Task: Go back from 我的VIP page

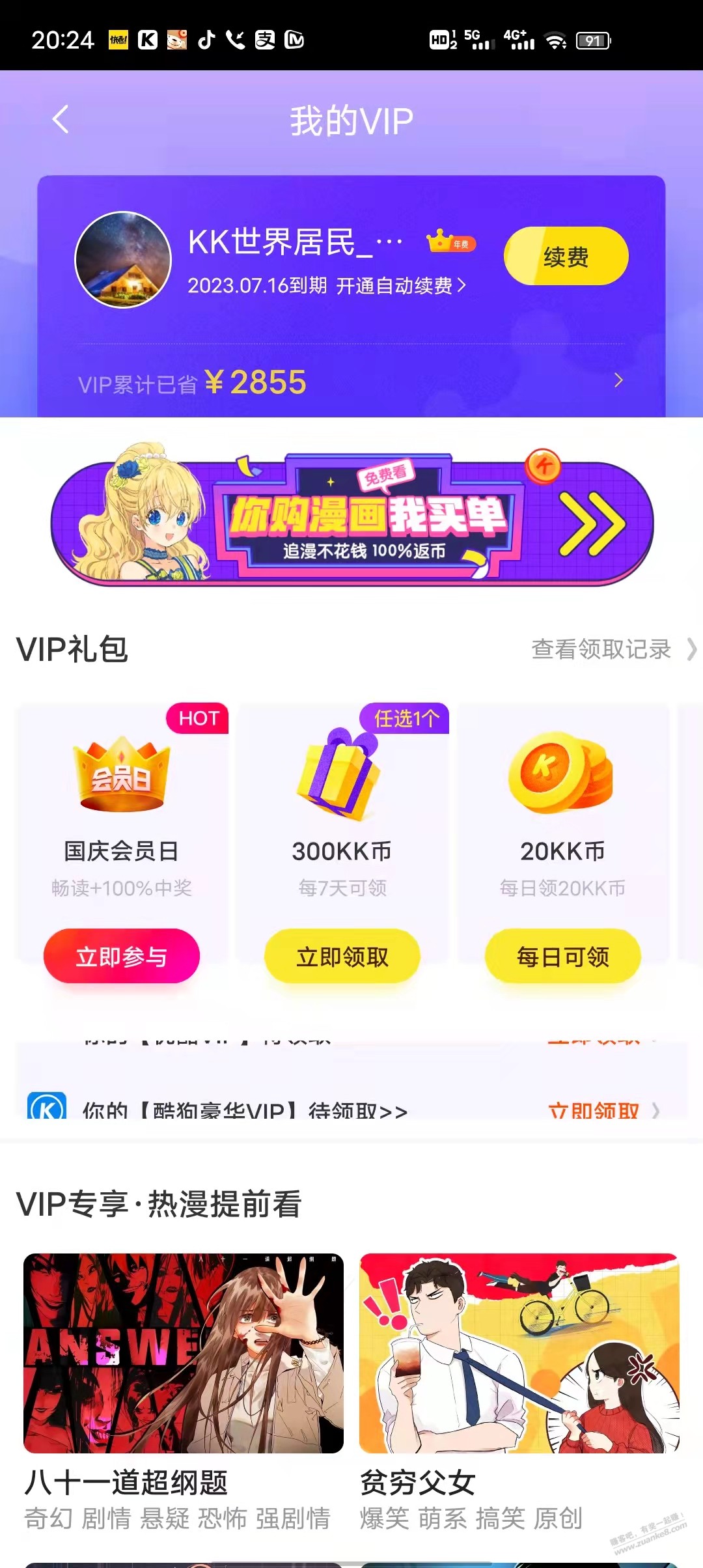Action: click(61, 120)
